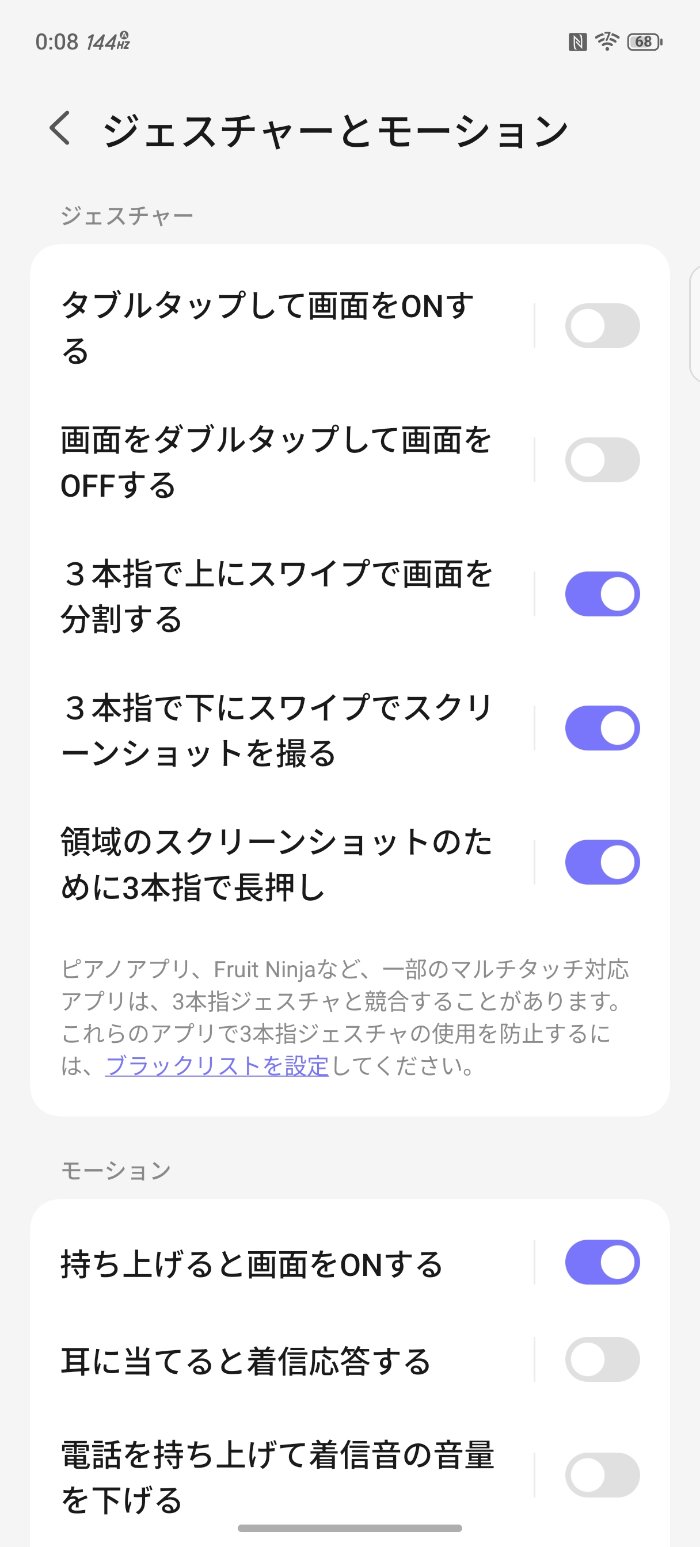
Task: Disable ３本指で上にスワイプで画面を分割する
Action: click(x=602, y=594)
